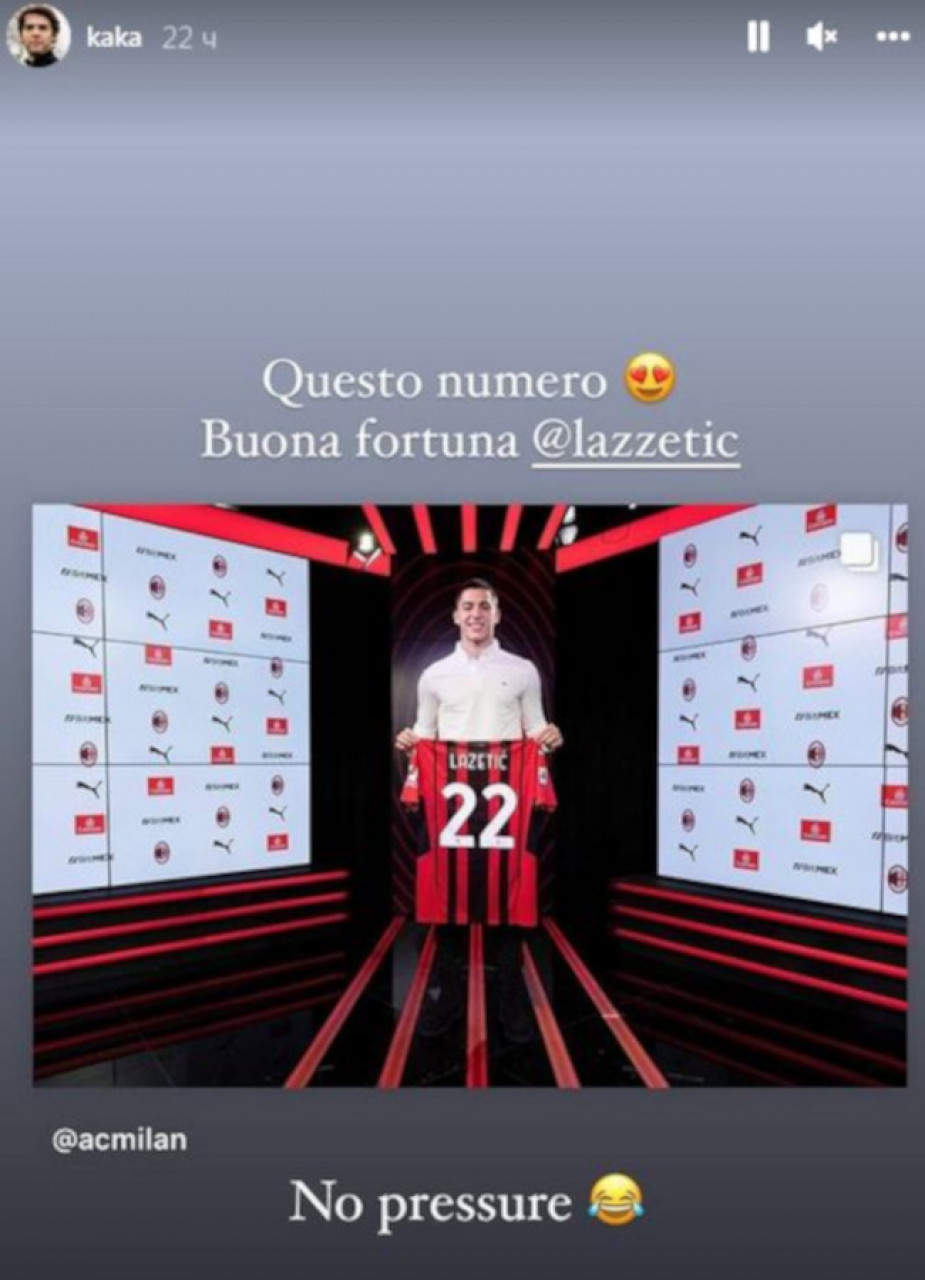Open the @acmilan account tag

pos(118,1141)
